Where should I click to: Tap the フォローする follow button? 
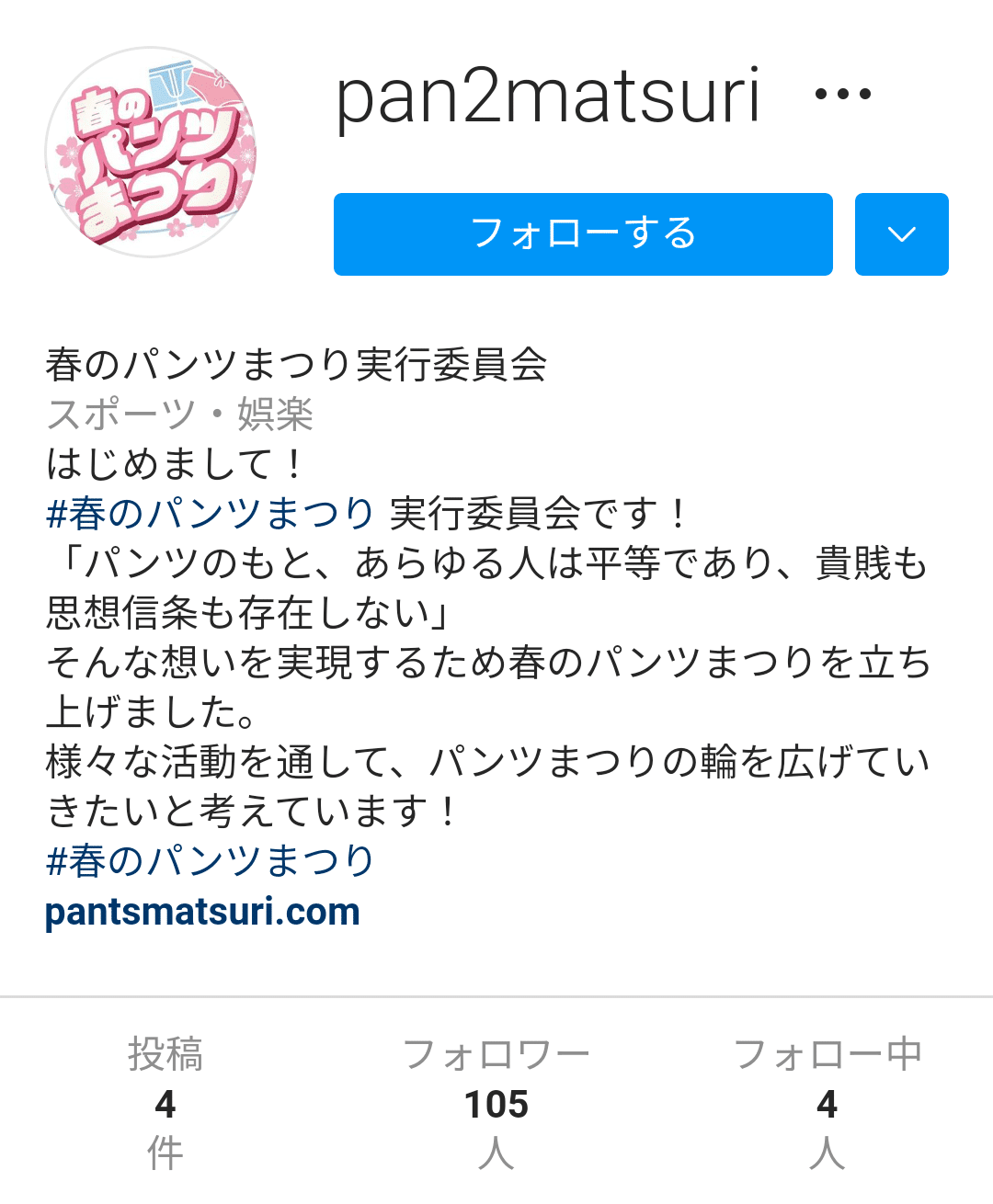[x=583, y=234]
